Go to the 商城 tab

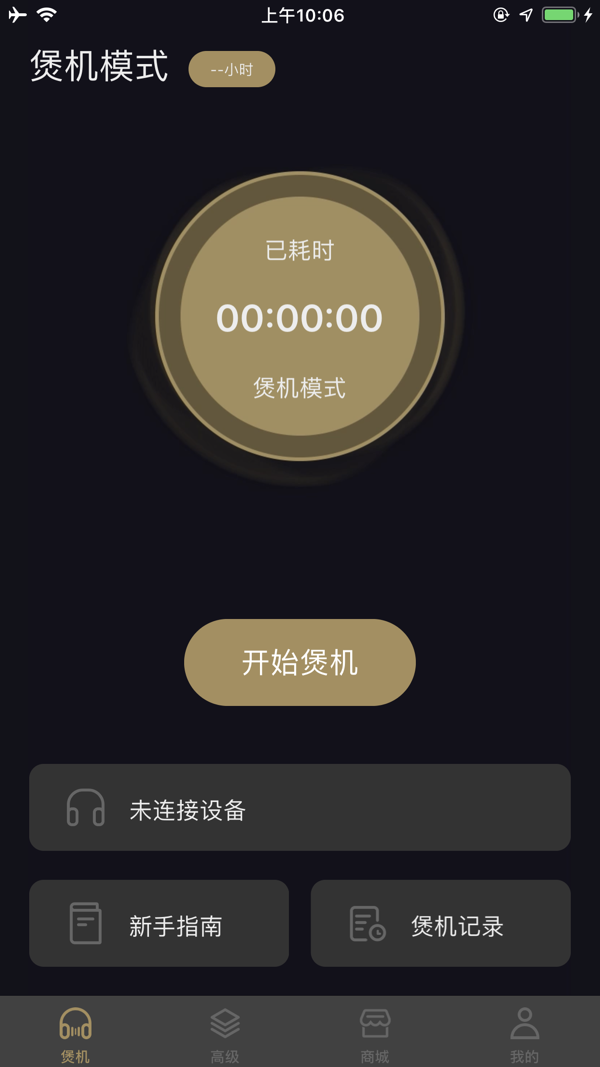click(375, 1034)
